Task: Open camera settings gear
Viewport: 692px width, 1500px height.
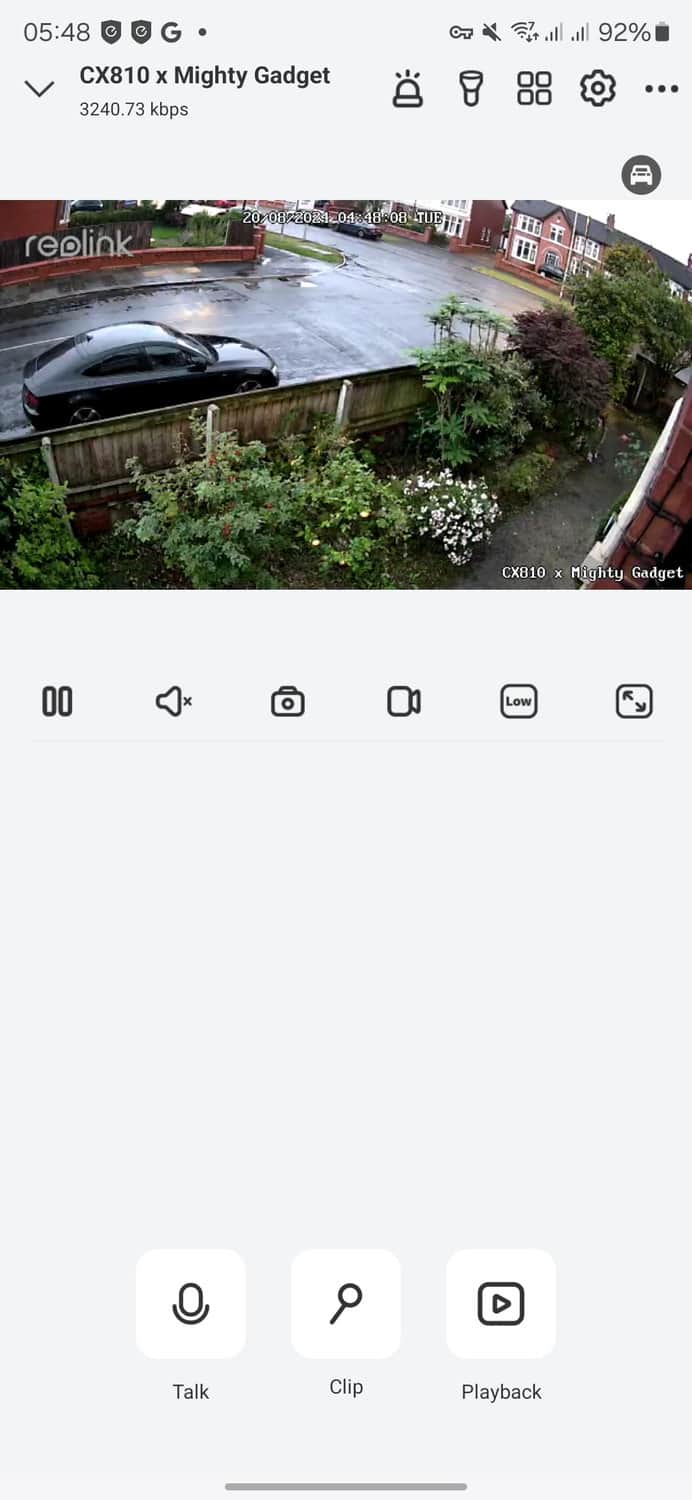Action: (x=597, y=89)
